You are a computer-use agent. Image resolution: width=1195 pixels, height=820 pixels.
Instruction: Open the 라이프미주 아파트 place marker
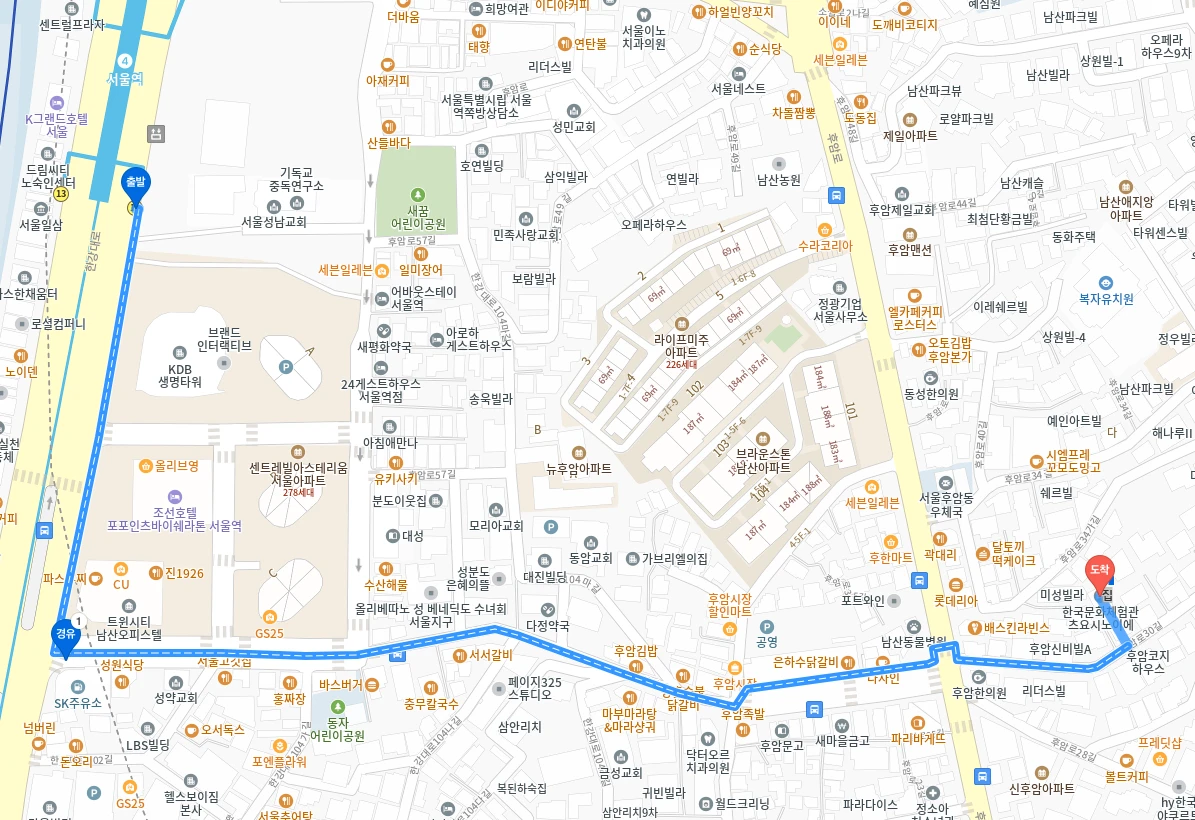(x=681, y=323)
